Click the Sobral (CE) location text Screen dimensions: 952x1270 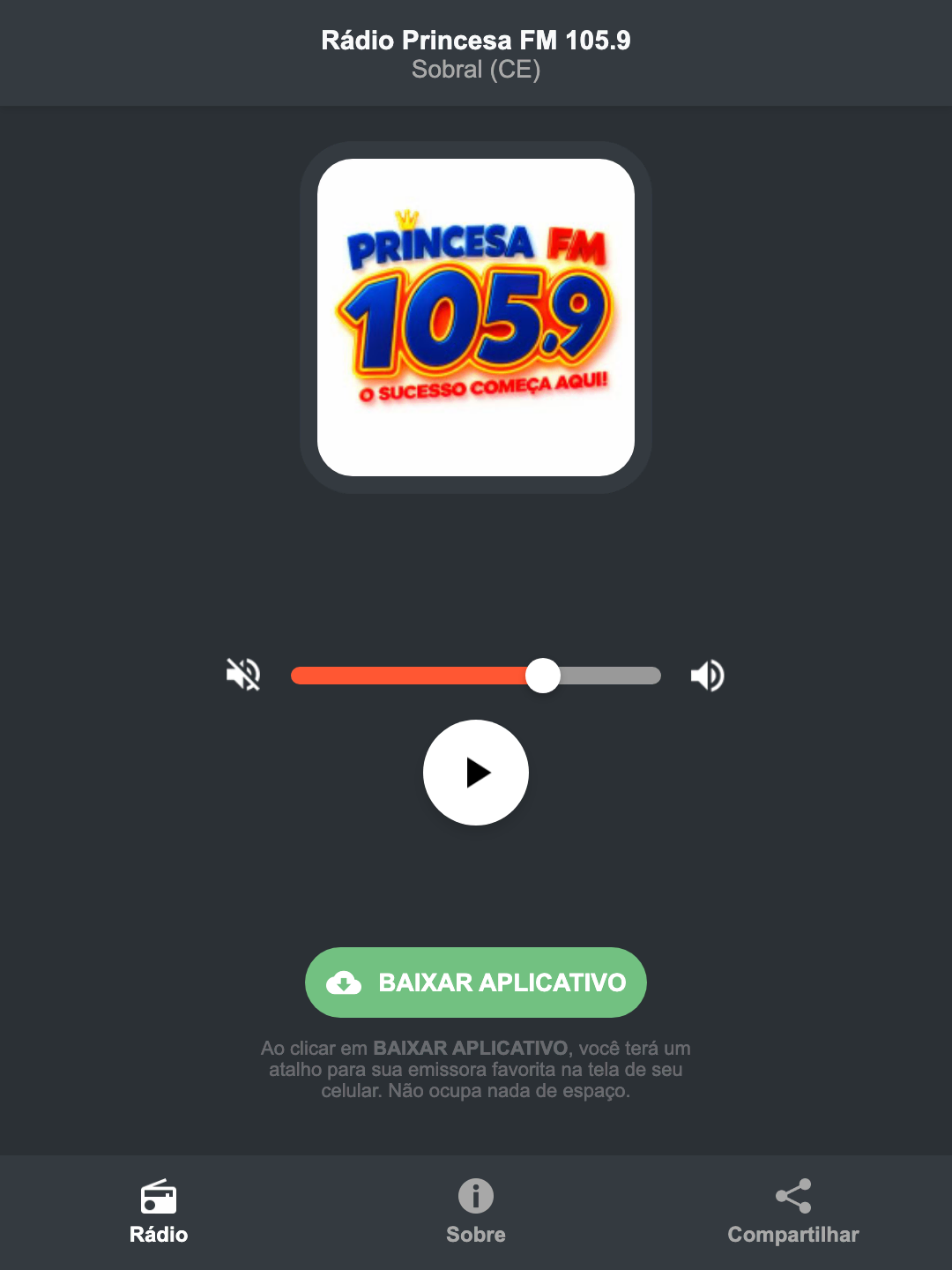[x=475, y=70]
